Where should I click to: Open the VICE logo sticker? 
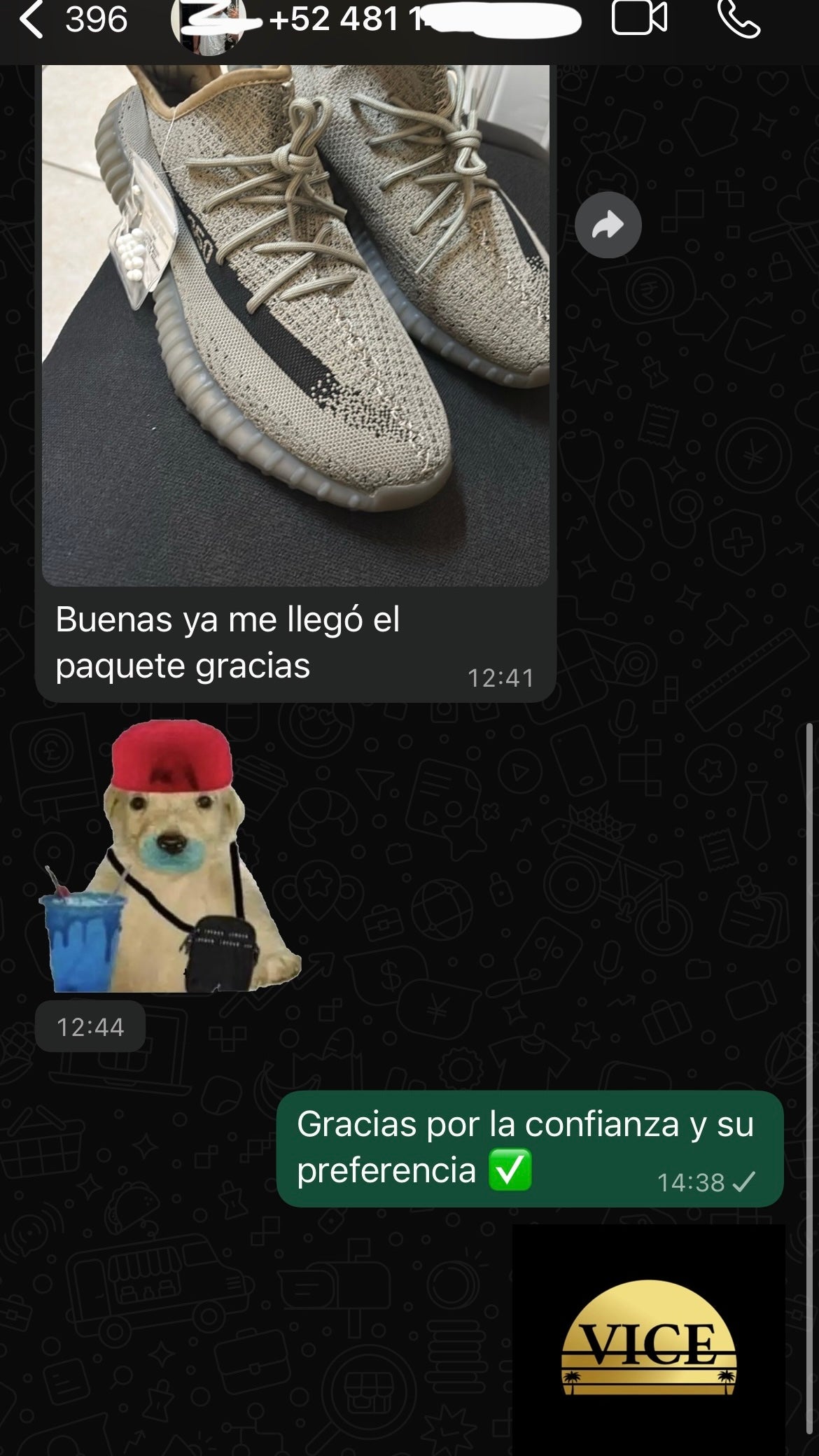(648, 1340)
